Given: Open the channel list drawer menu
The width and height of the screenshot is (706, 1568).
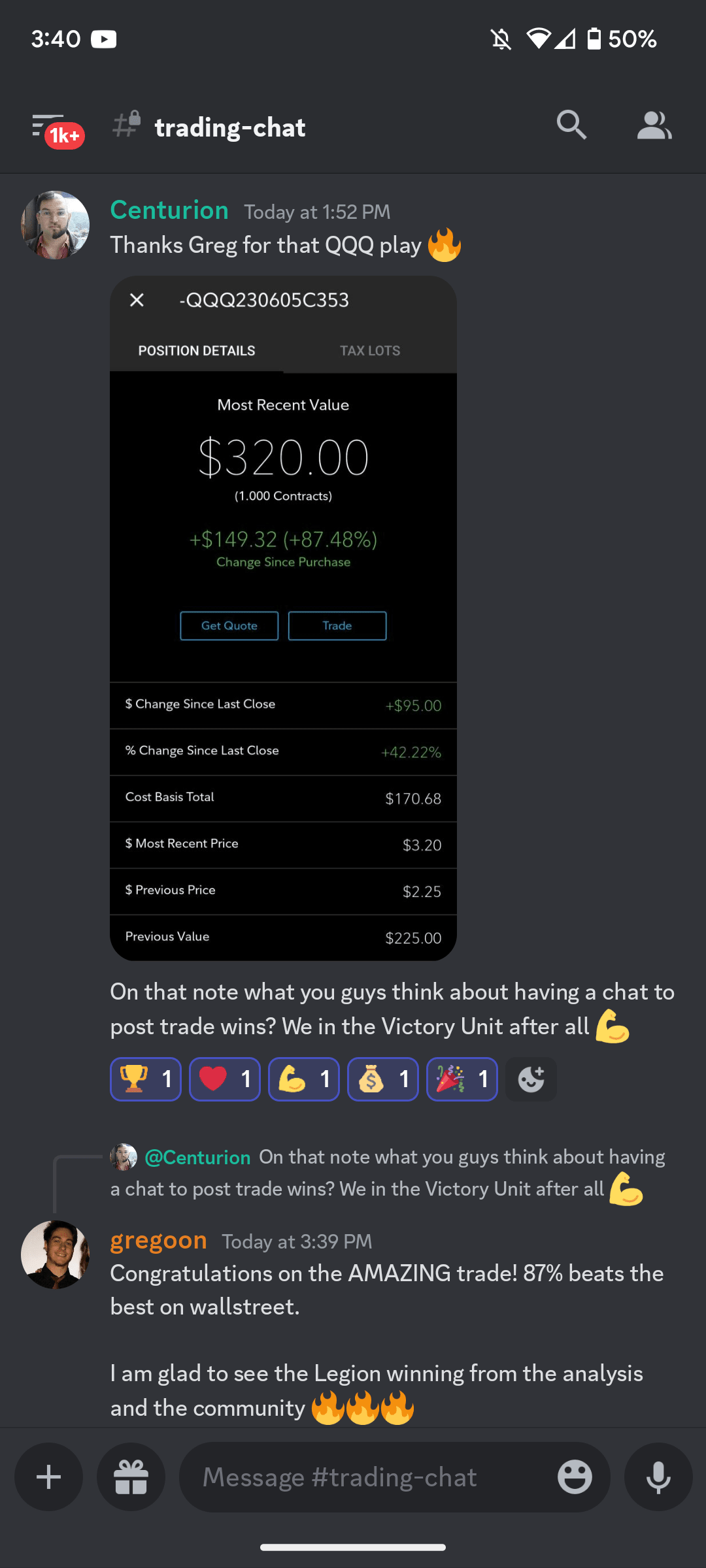Looking at the screenshot, I should pos(50,127).
